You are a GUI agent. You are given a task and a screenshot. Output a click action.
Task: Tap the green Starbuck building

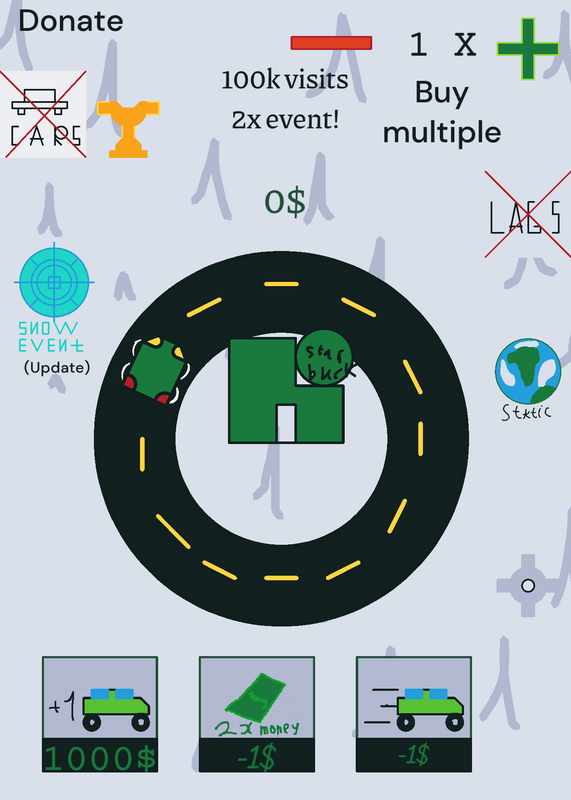pyautogui.click(x=291, y=388)
